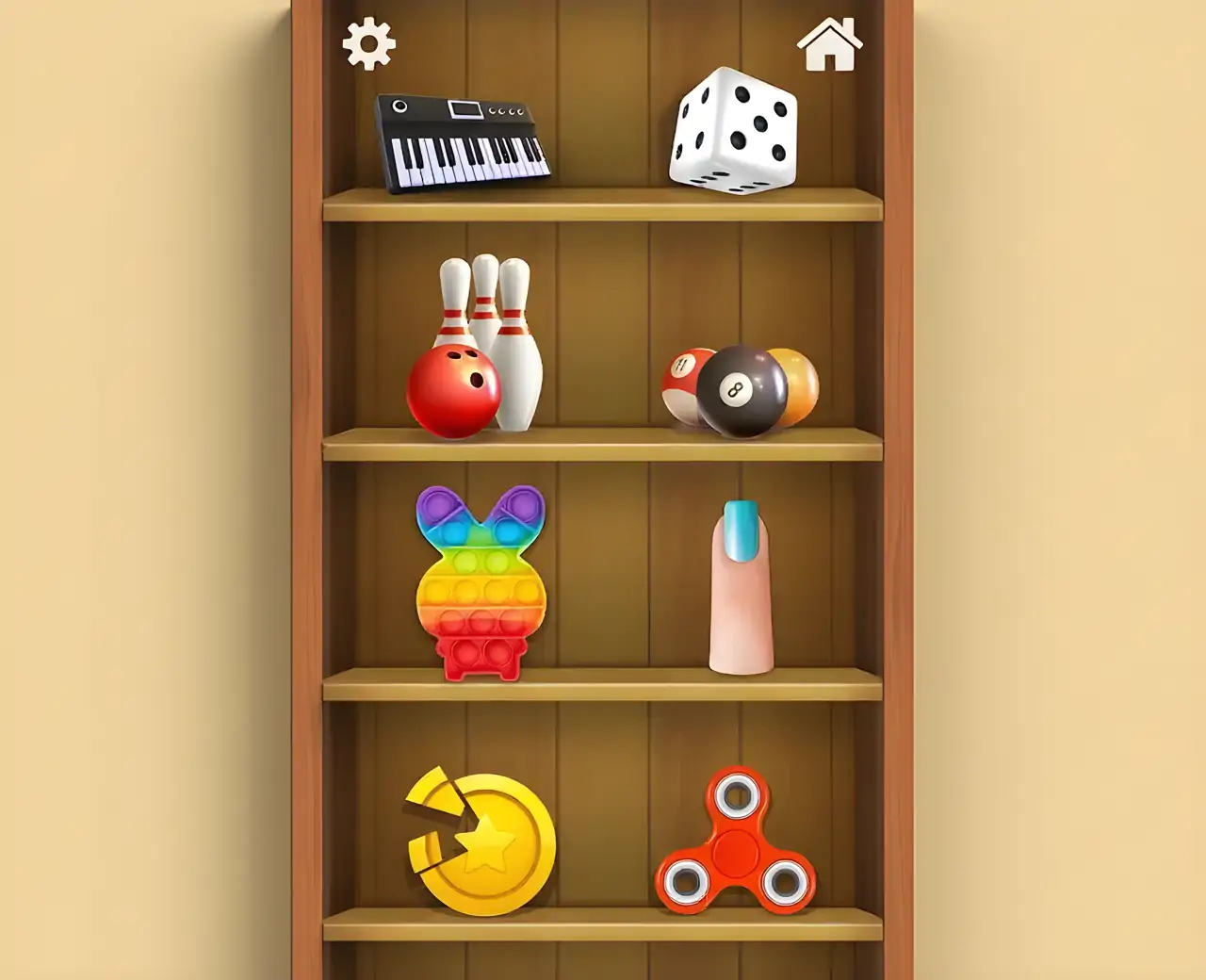Play the bowling pins game
The image size is (1206, 980).
click(475, 349)
